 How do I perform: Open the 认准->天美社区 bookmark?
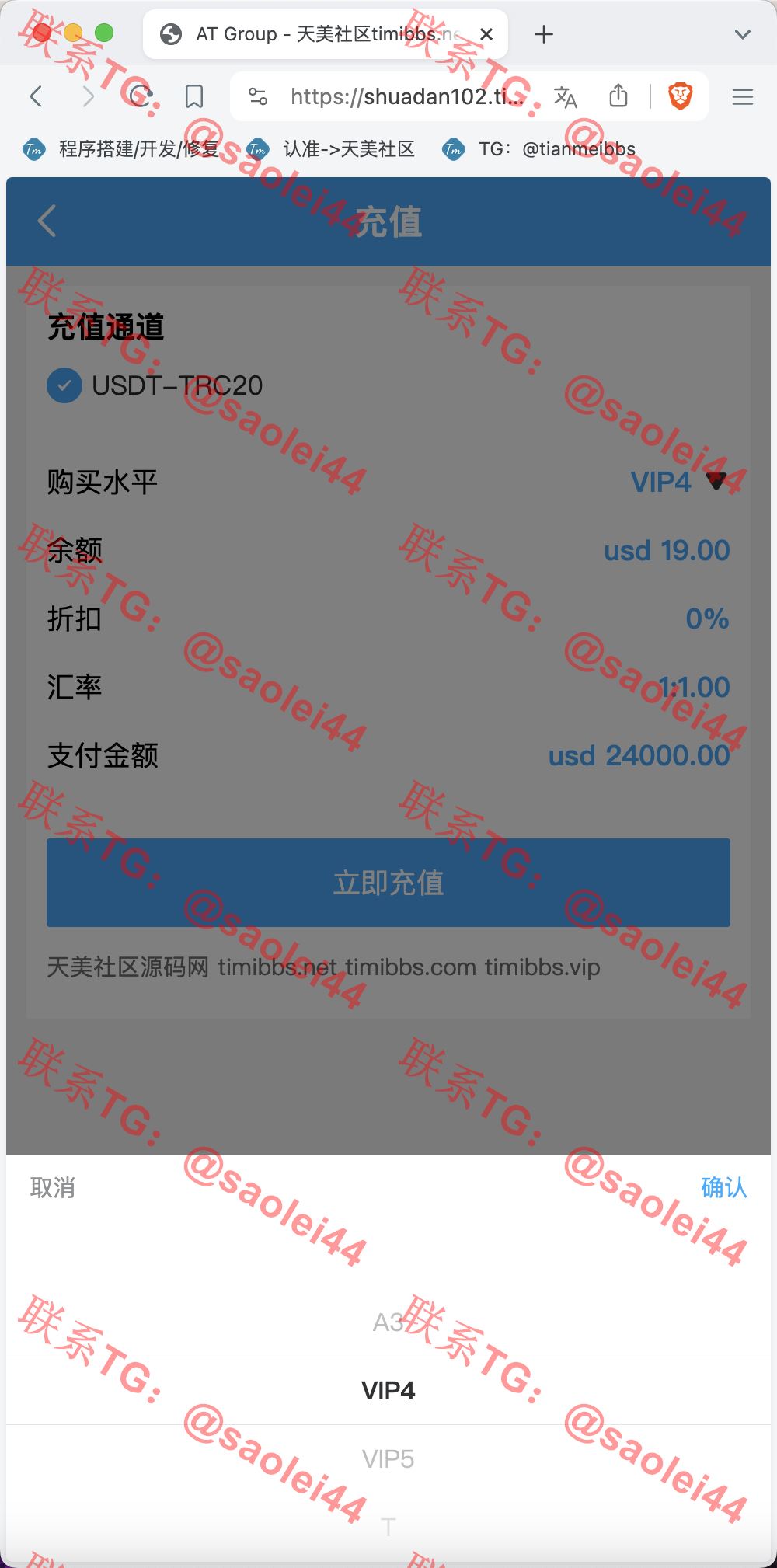point(331,148)
